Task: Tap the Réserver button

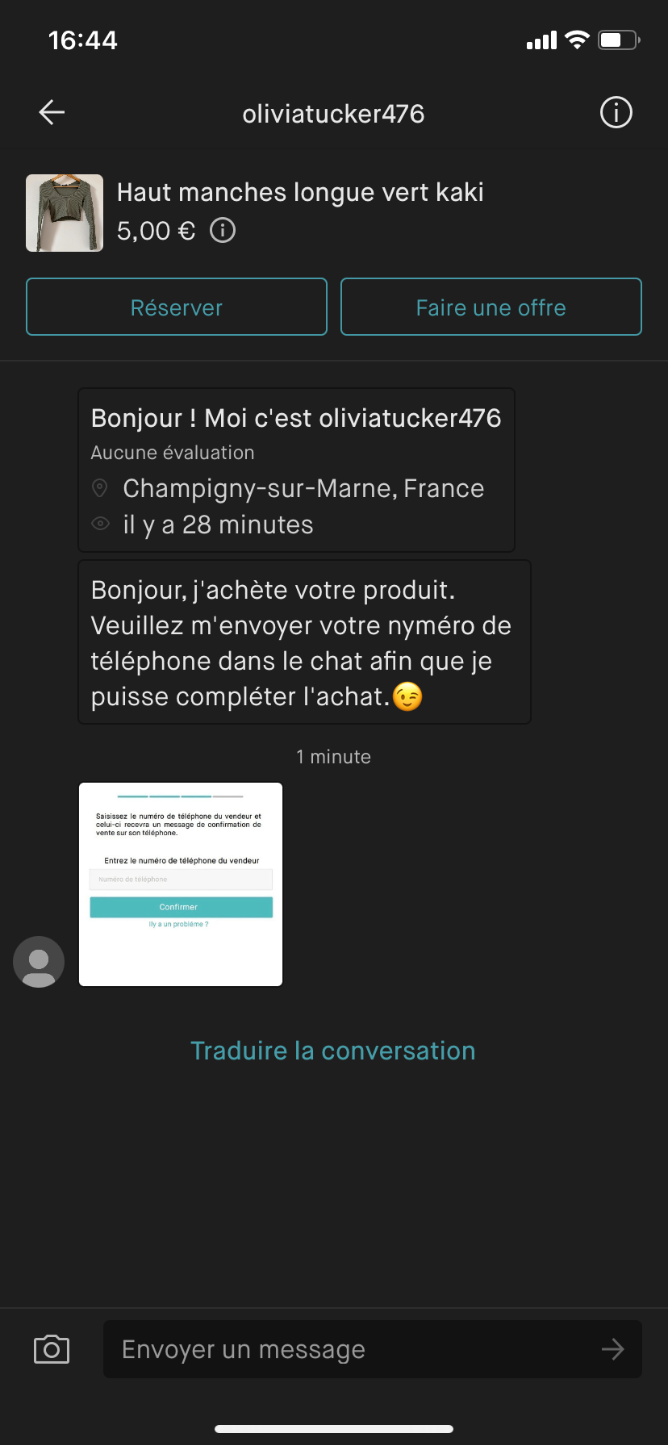Action: pos(176,307)
